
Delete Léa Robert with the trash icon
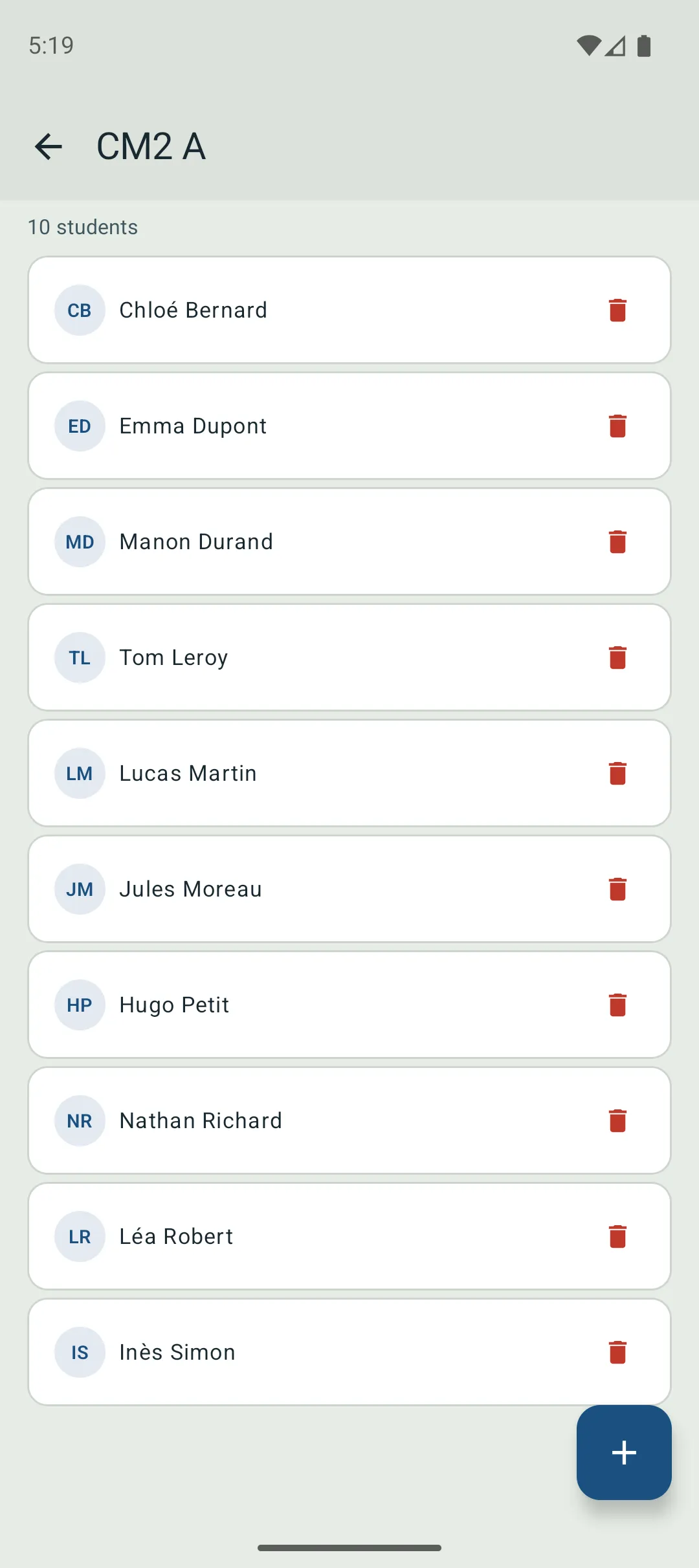(617, 1236)
